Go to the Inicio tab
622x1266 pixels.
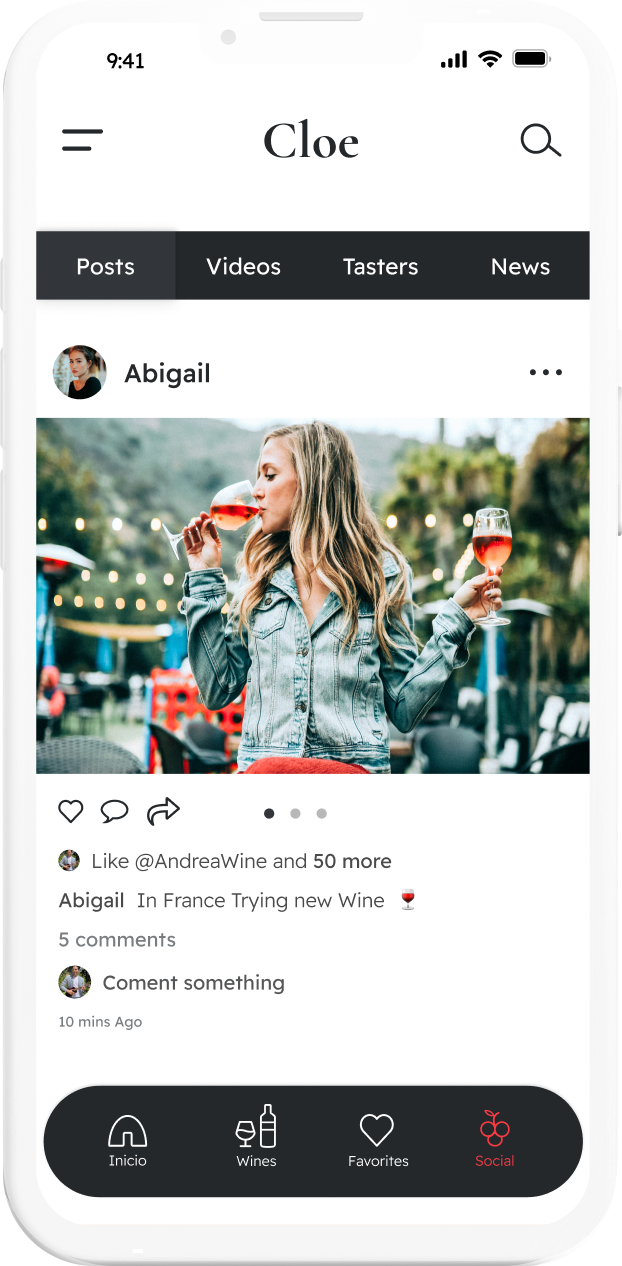click(x=127, y=1141)
